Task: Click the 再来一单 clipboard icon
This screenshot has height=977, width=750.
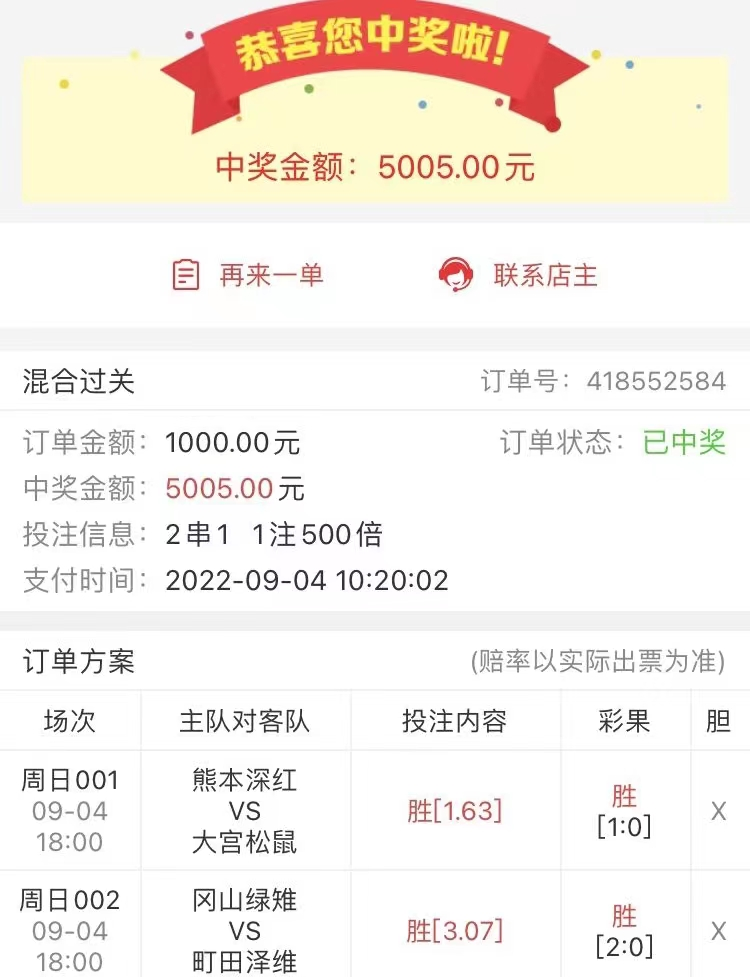Action: point(185,274)
